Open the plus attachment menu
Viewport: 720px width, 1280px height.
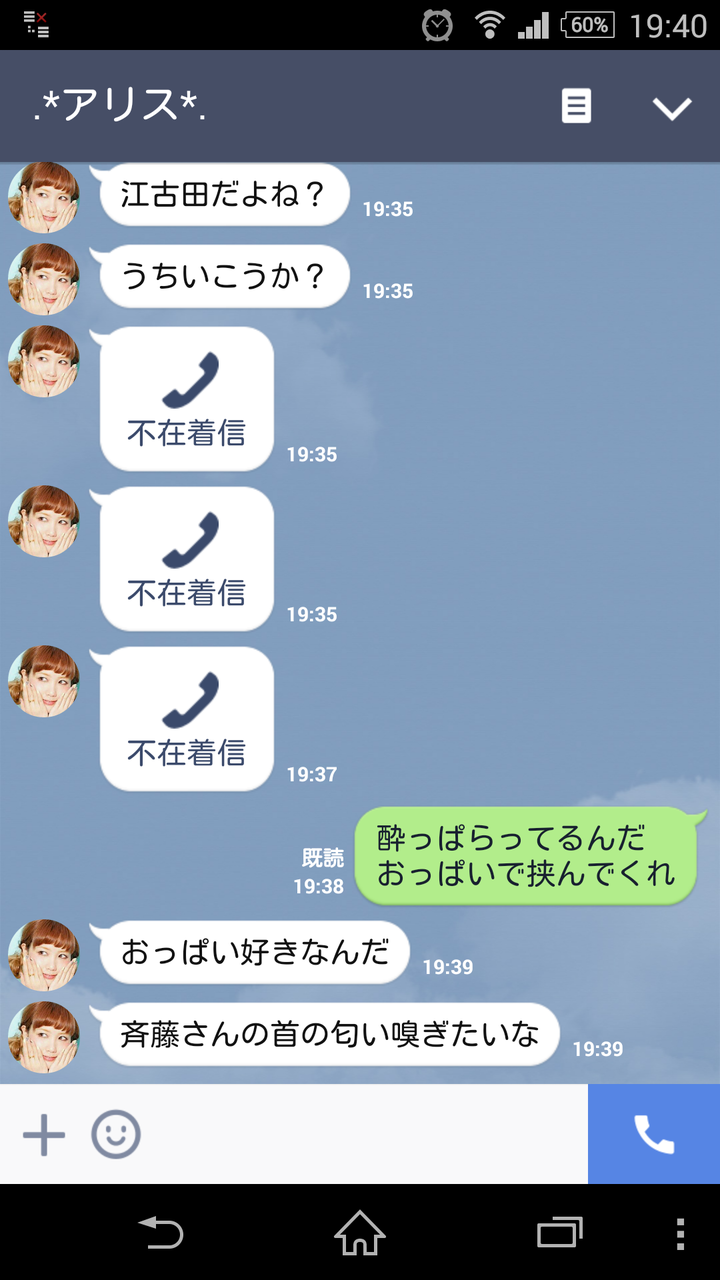pos(44,1135)
